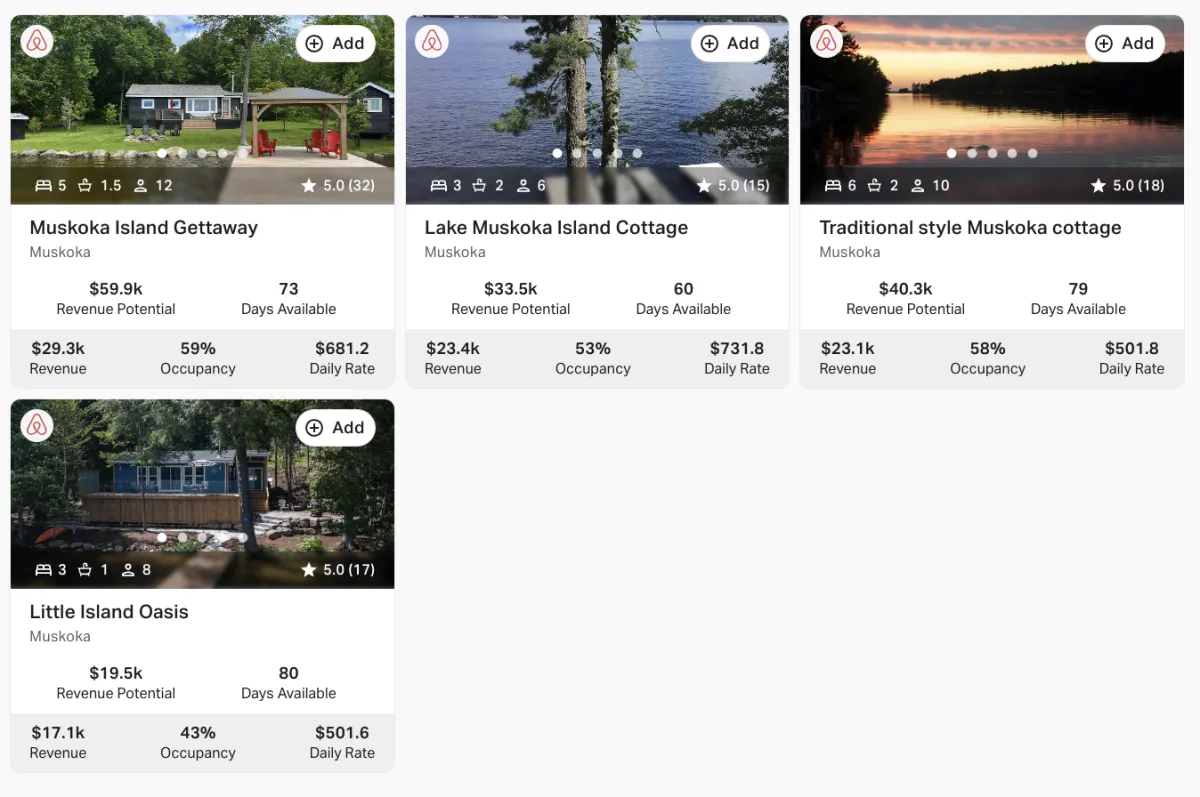Viewport: 1200px width, 797px height.
Task: Add Traditional style Muskoka cottage listing
Action: coord(1124,43)
